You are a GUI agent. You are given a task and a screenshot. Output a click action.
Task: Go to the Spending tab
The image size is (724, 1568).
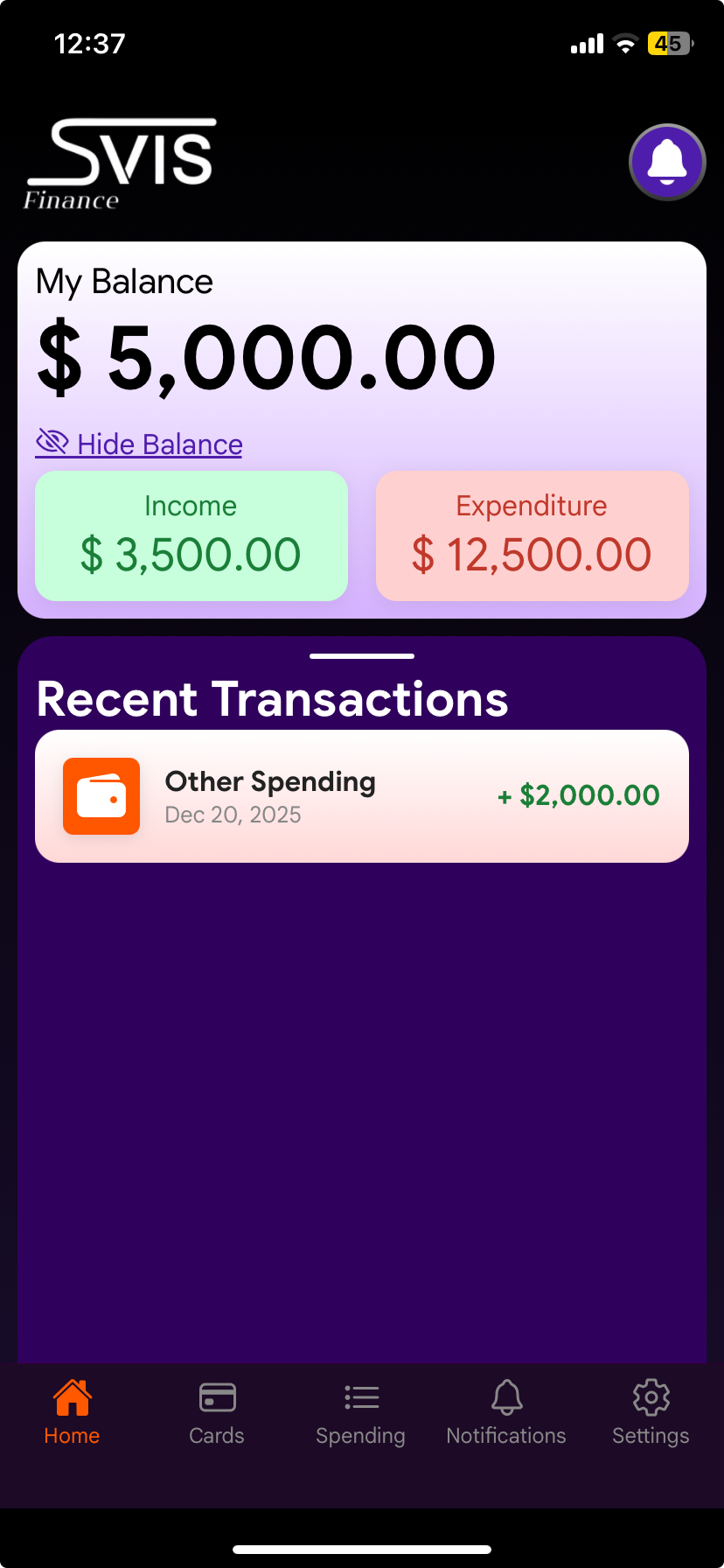pos(360,1412)
